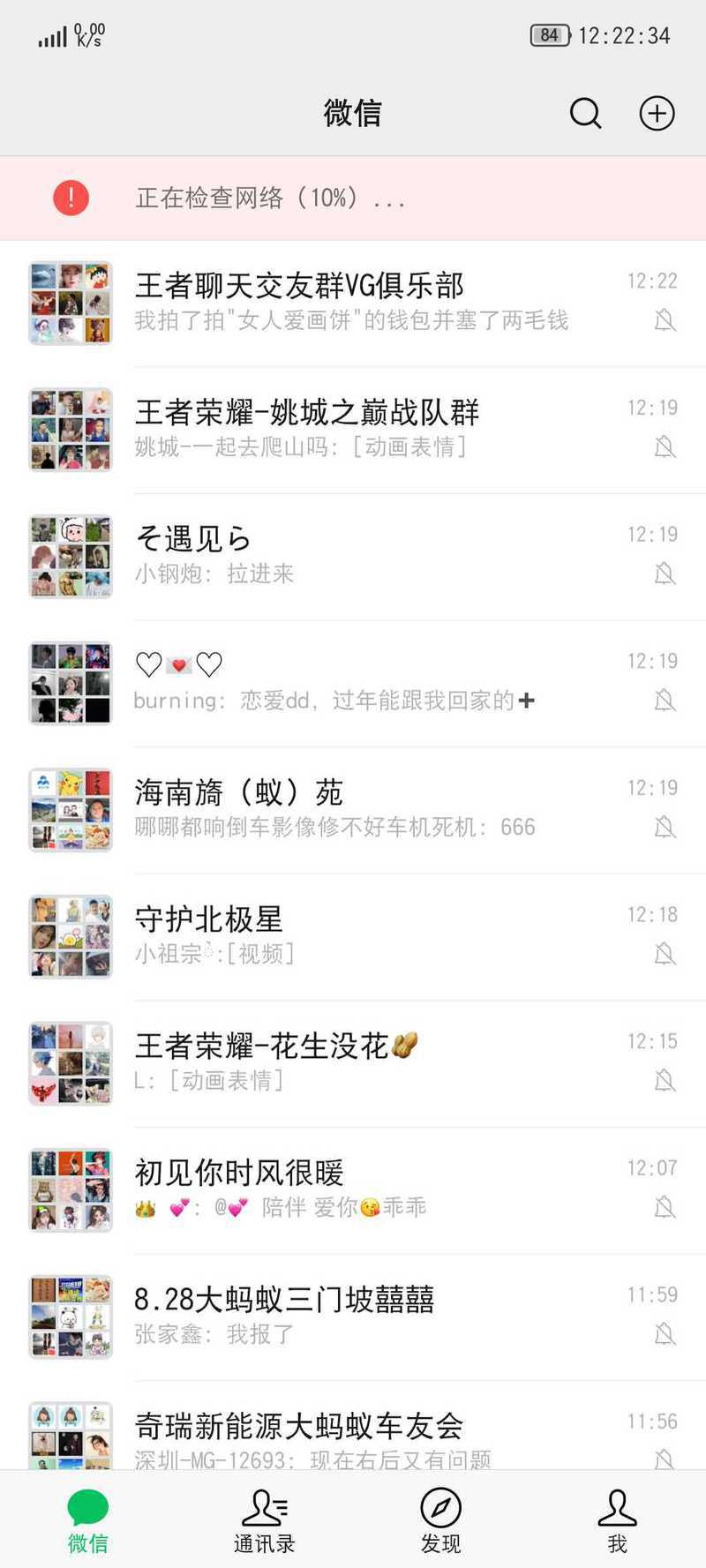Open the そ遇见ら group chat
The height and width of the screenshot is (1568, 706).
pos(353,557)
